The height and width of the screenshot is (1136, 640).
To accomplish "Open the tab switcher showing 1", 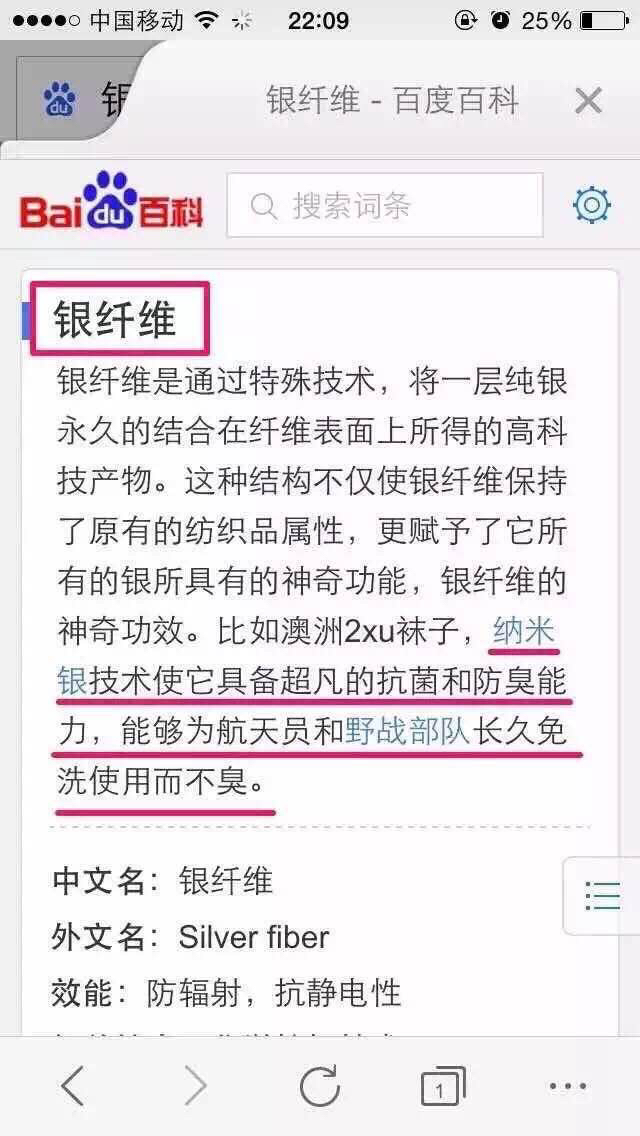I will 443,1086.
